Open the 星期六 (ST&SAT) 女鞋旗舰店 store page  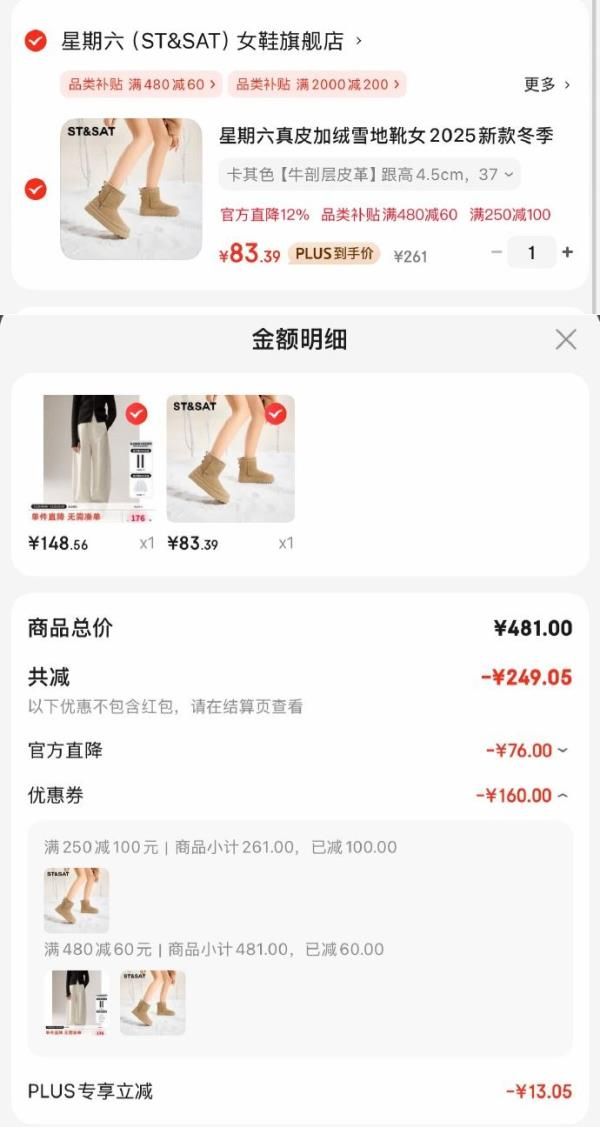[210, 41]
